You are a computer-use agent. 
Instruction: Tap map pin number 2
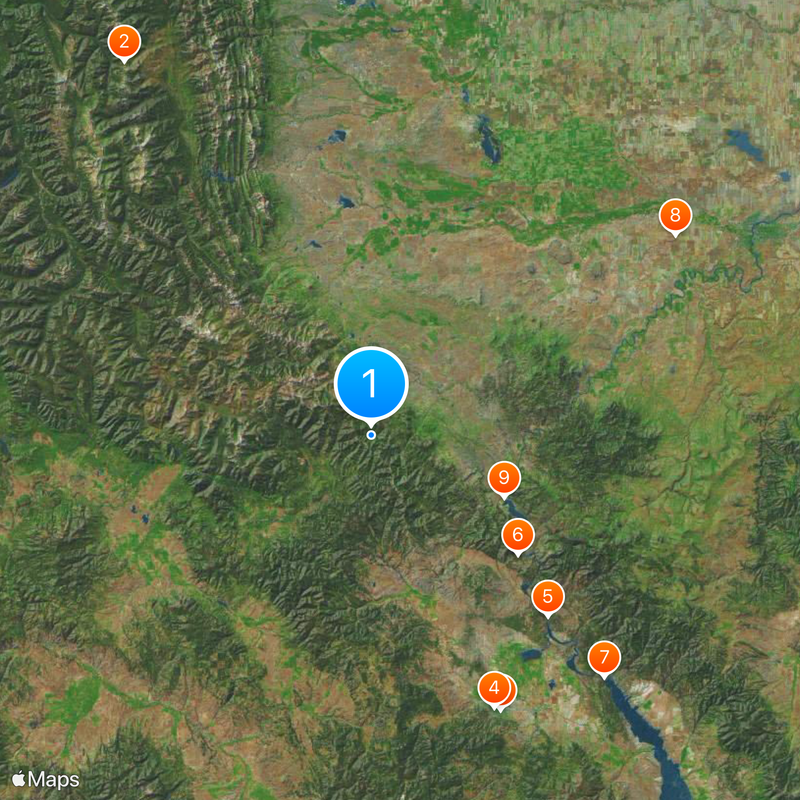124,42
